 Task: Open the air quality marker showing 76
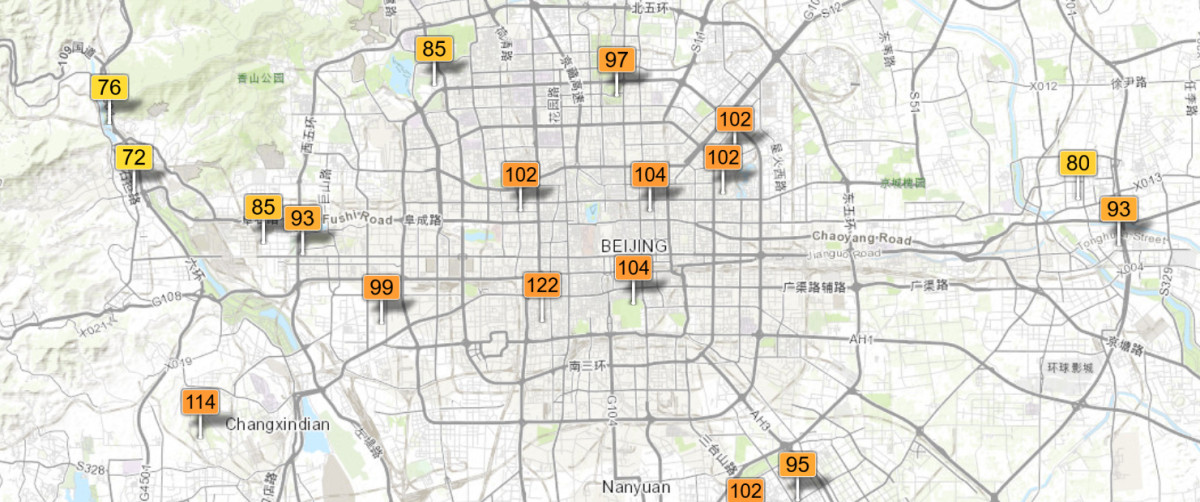tap(110, 88)
